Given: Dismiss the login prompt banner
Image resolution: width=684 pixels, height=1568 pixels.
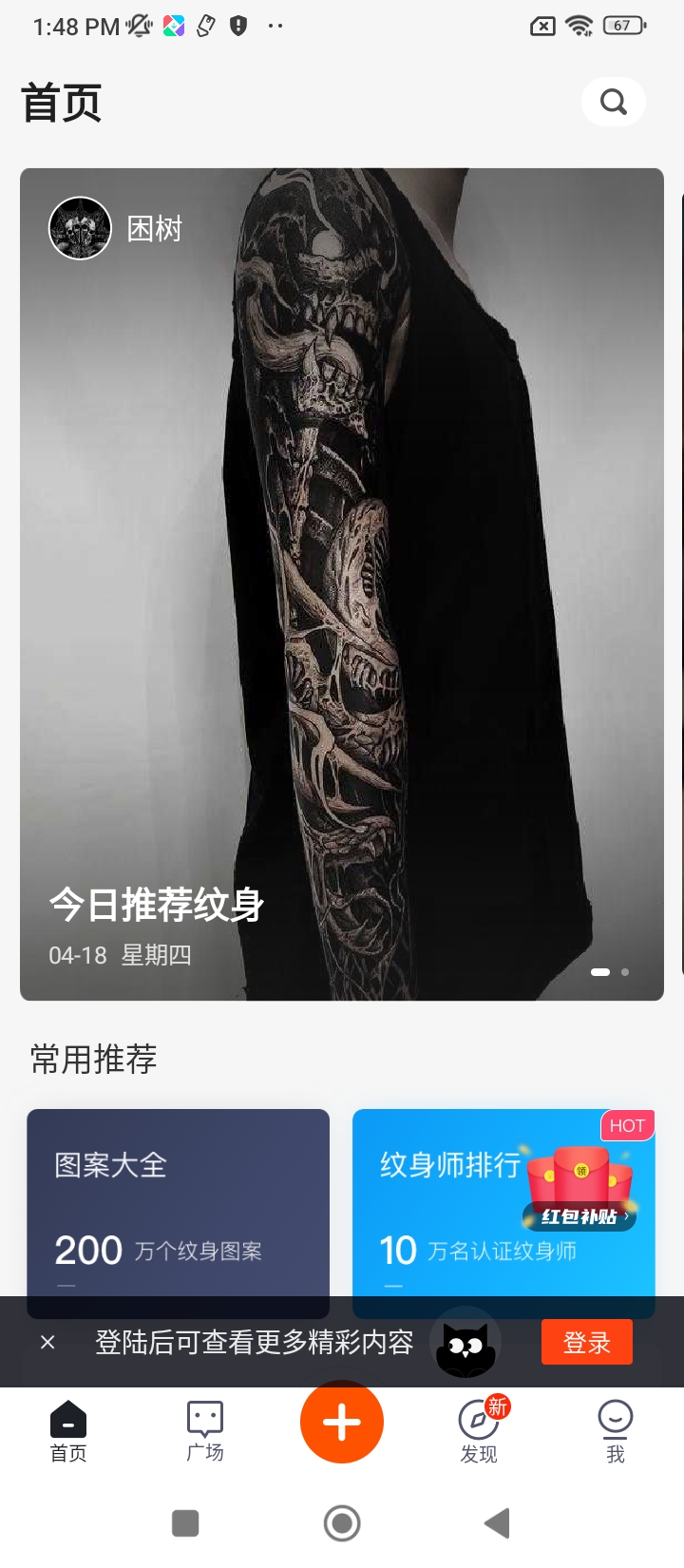Looking at the screenshot, I should [x=47, y=1342].
